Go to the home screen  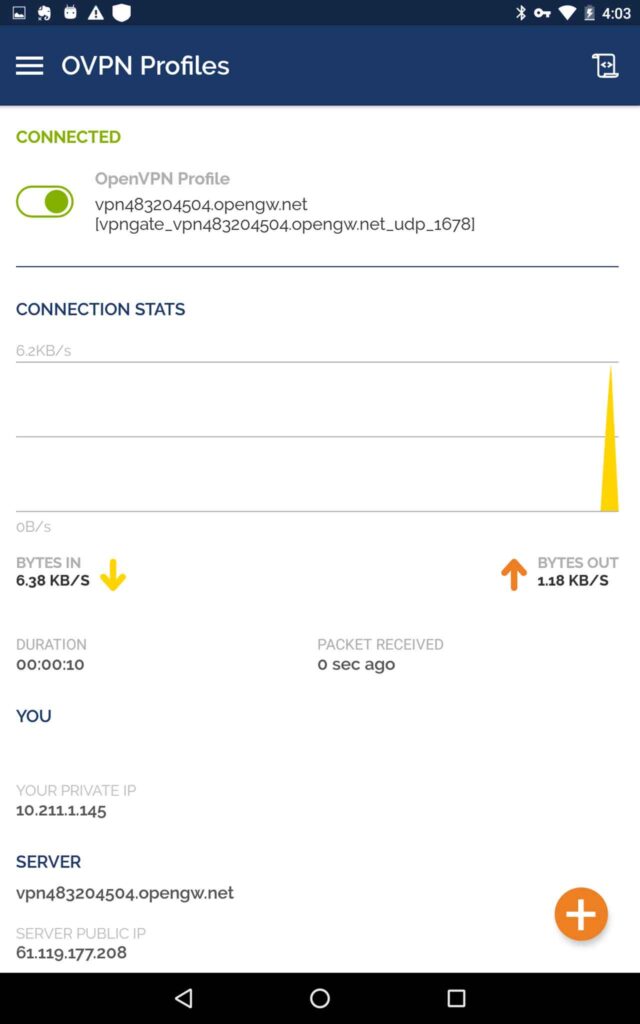(320, 998)
